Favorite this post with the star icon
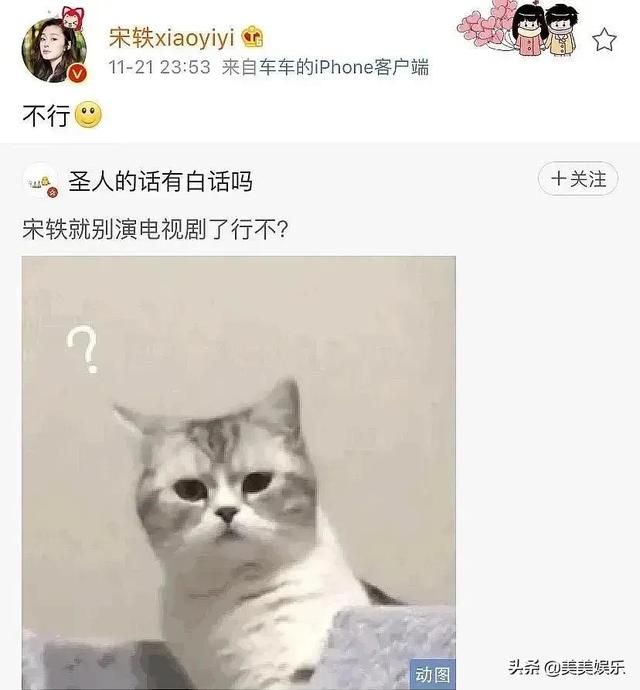 pos(604,40)
